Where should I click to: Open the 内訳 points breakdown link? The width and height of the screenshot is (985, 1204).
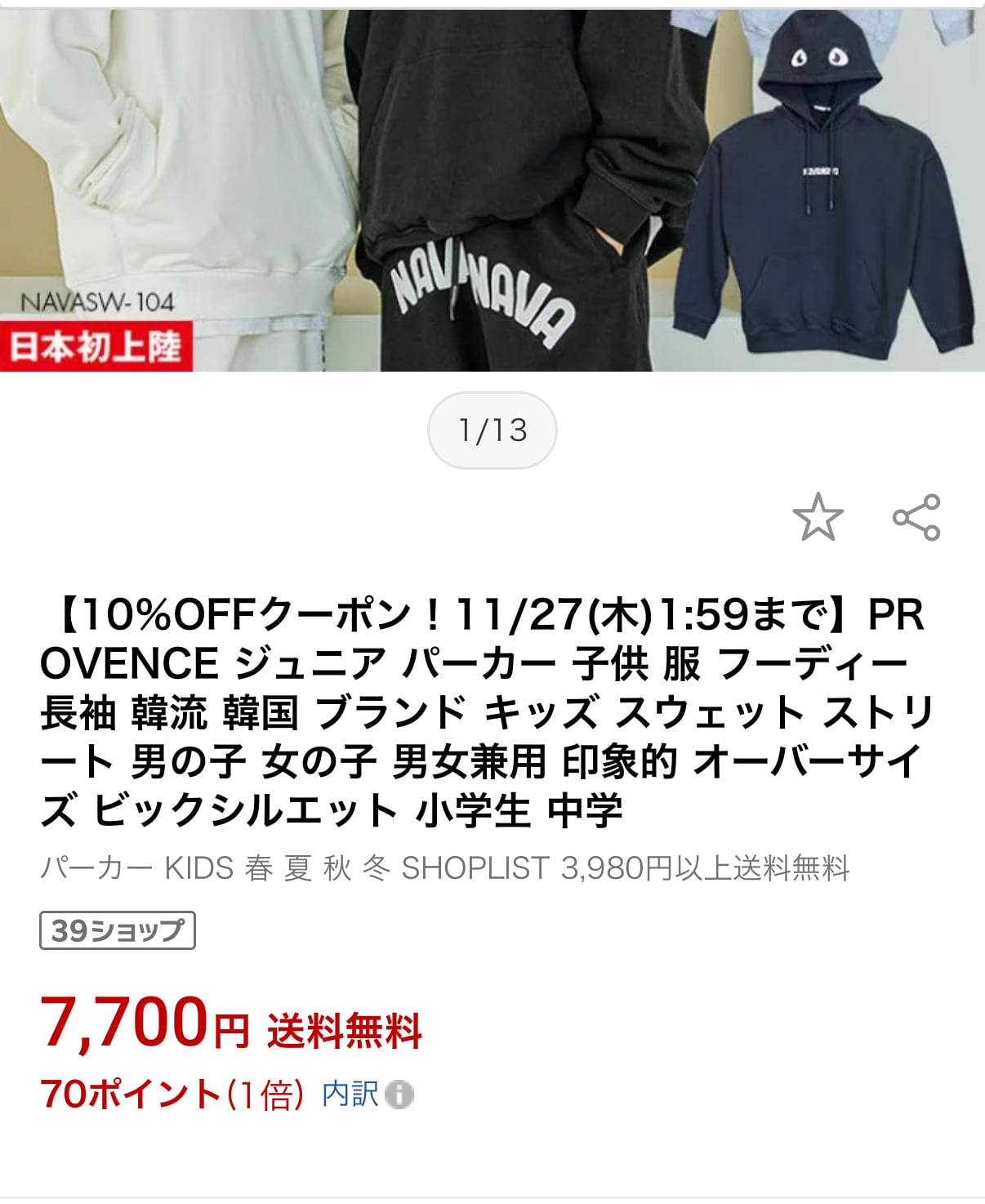[x=368, y=1094]
